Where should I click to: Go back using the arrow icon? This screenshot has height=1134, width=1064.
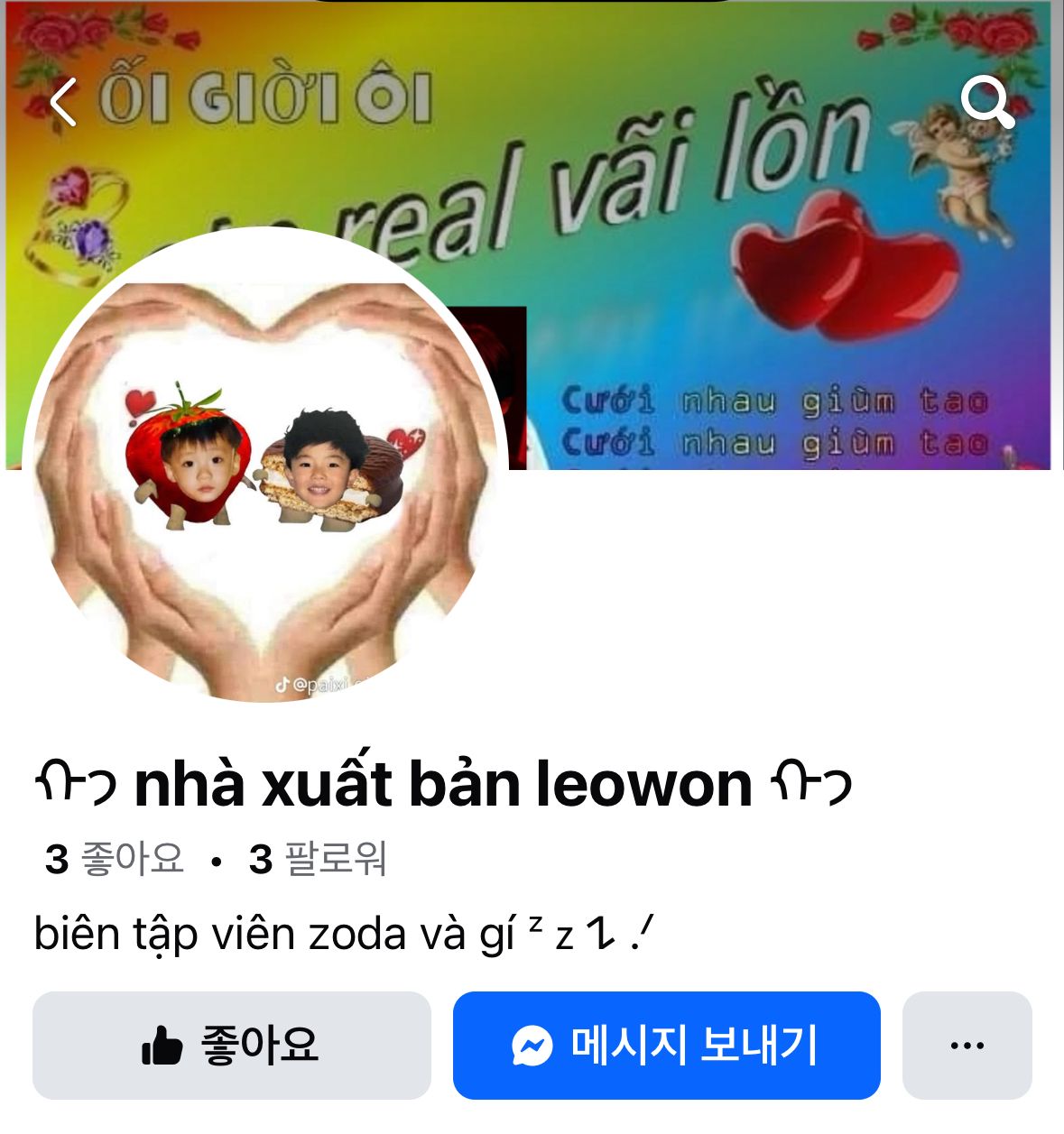tap(63, 101)
